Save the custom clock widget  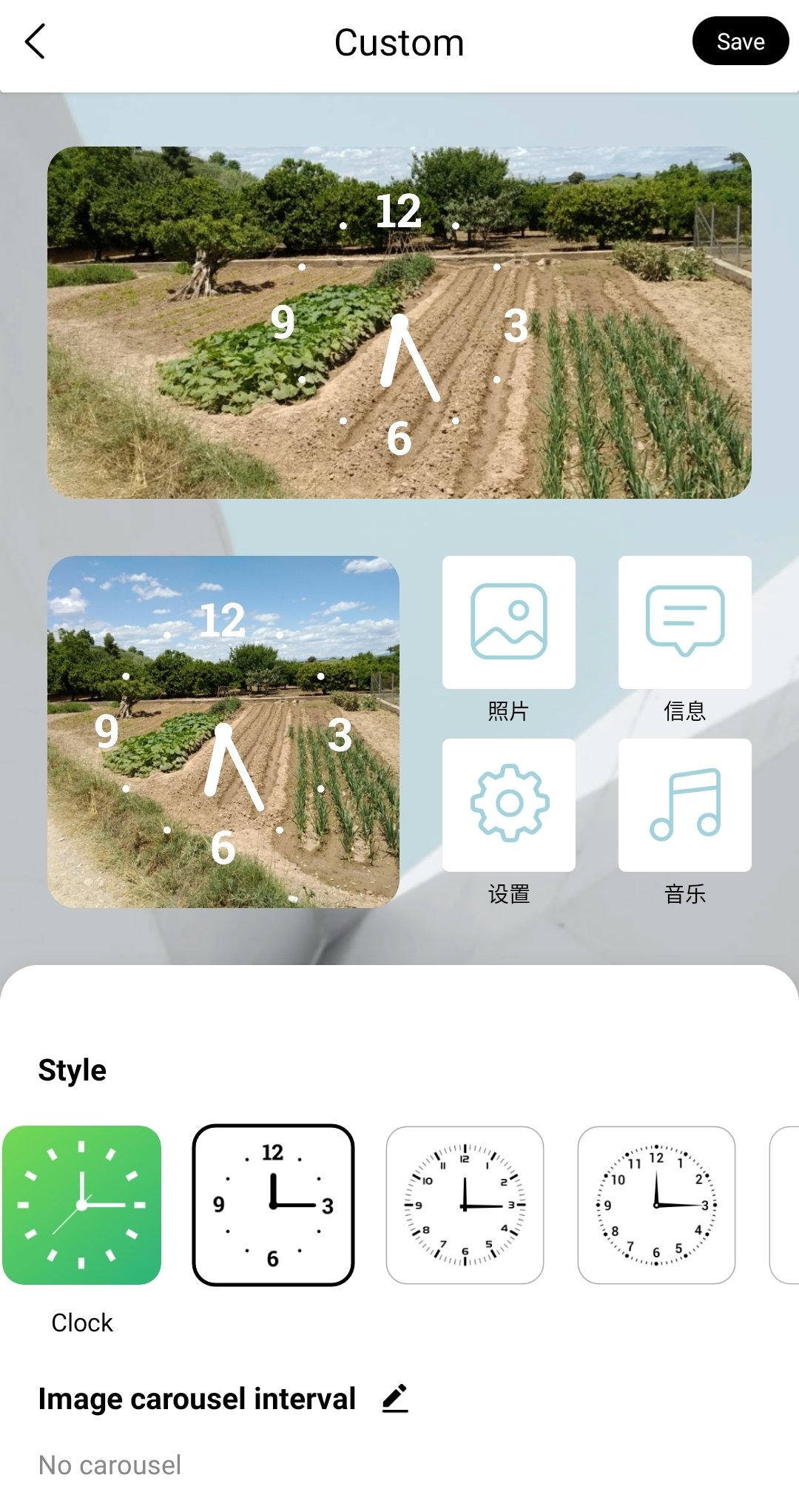[x=741, y=41]
